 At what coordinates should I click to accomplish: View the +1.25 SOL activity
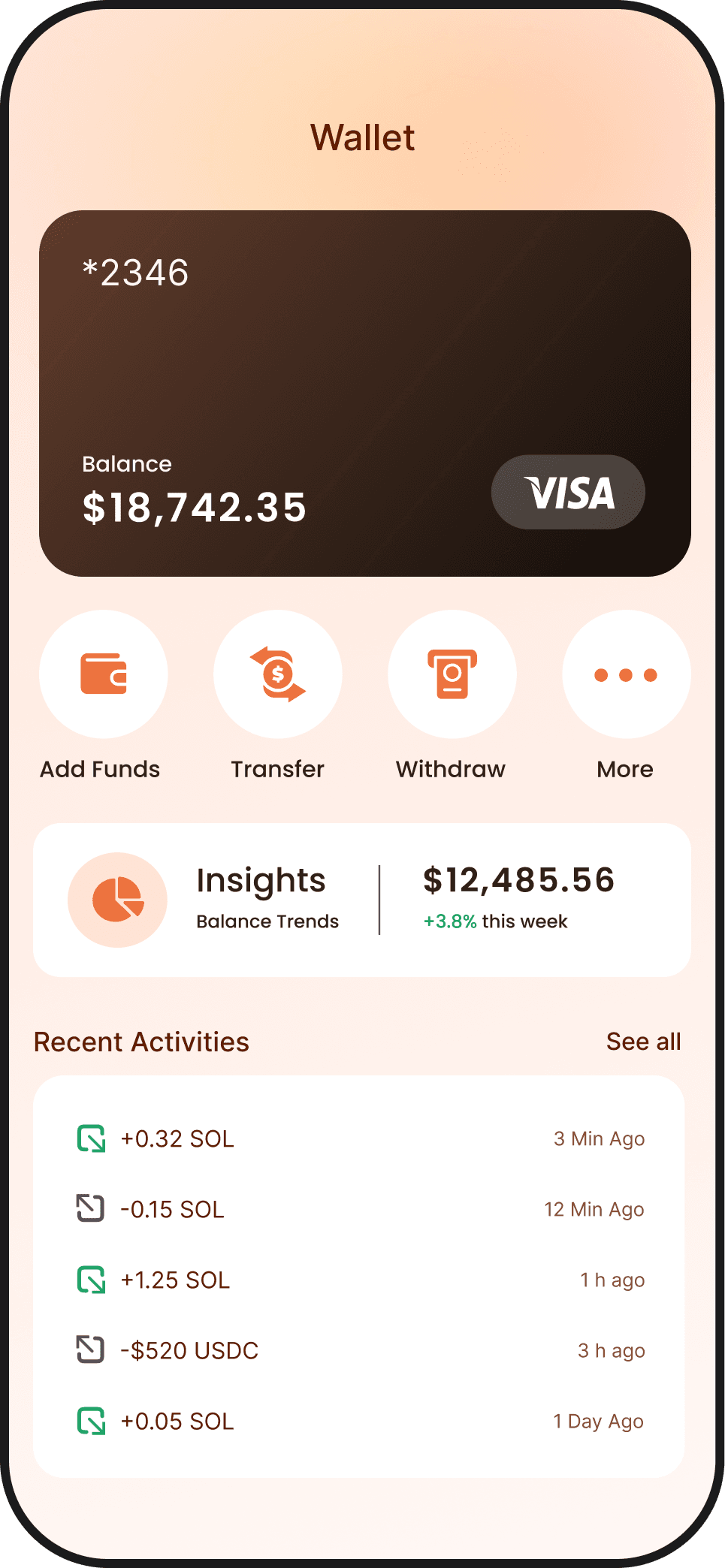click(x=360, y=1280)
